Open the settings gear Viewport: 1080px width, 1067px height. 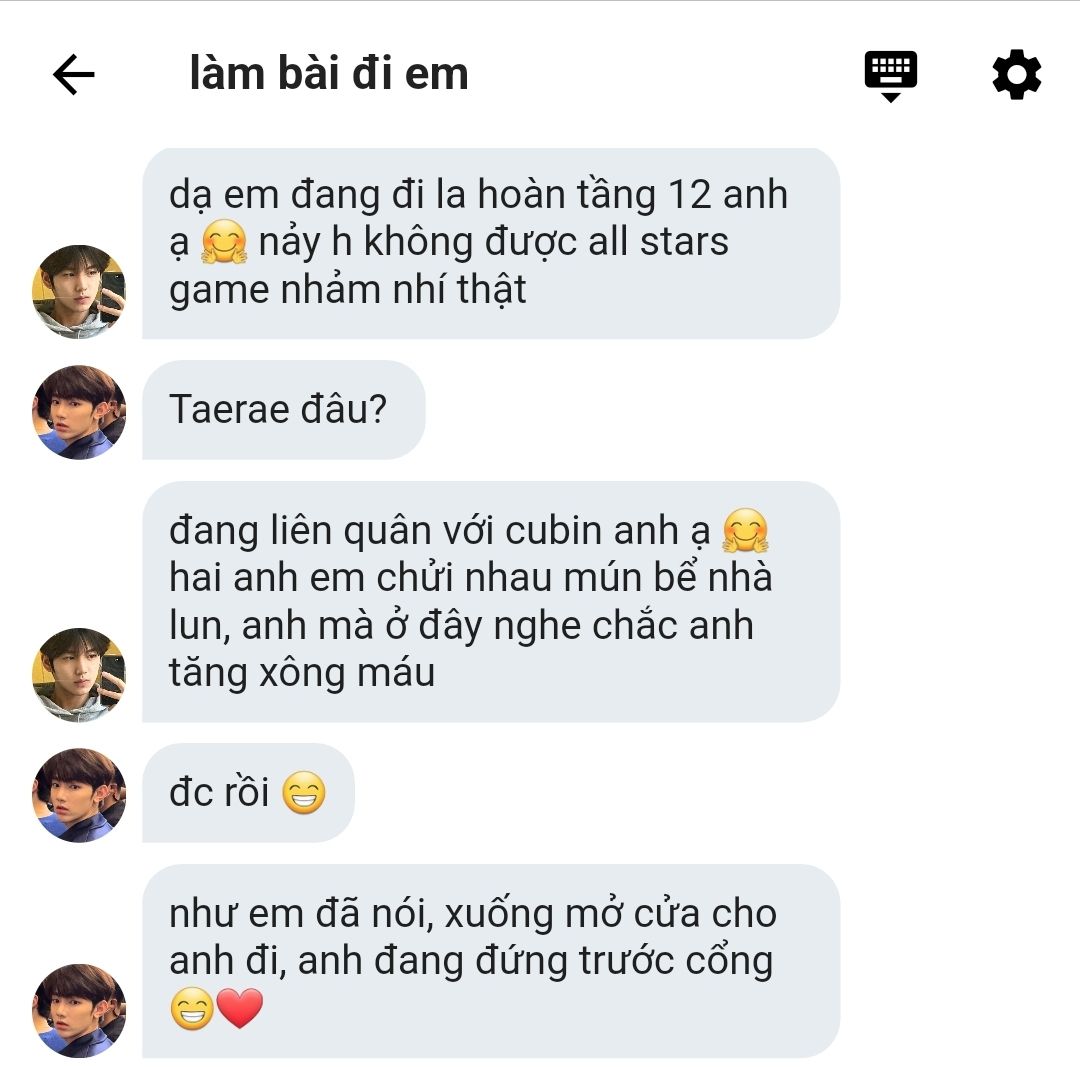click(x=1016, y=75)
